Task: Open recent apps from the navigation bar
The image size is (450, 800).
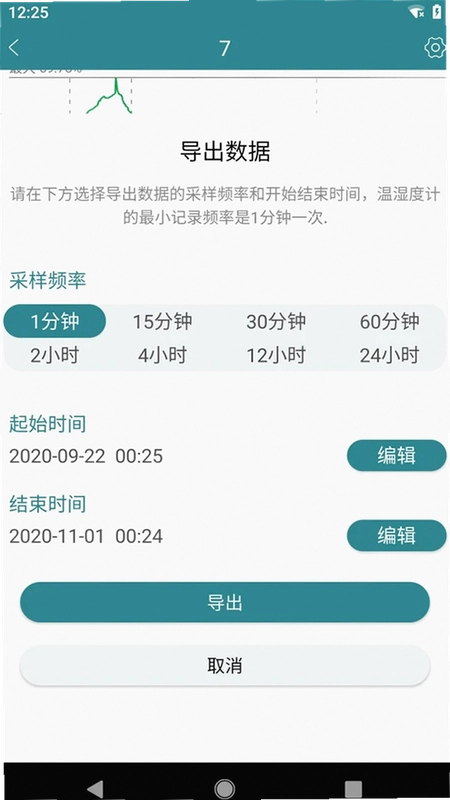Action: pyautogui.click(x=353, y=789)
